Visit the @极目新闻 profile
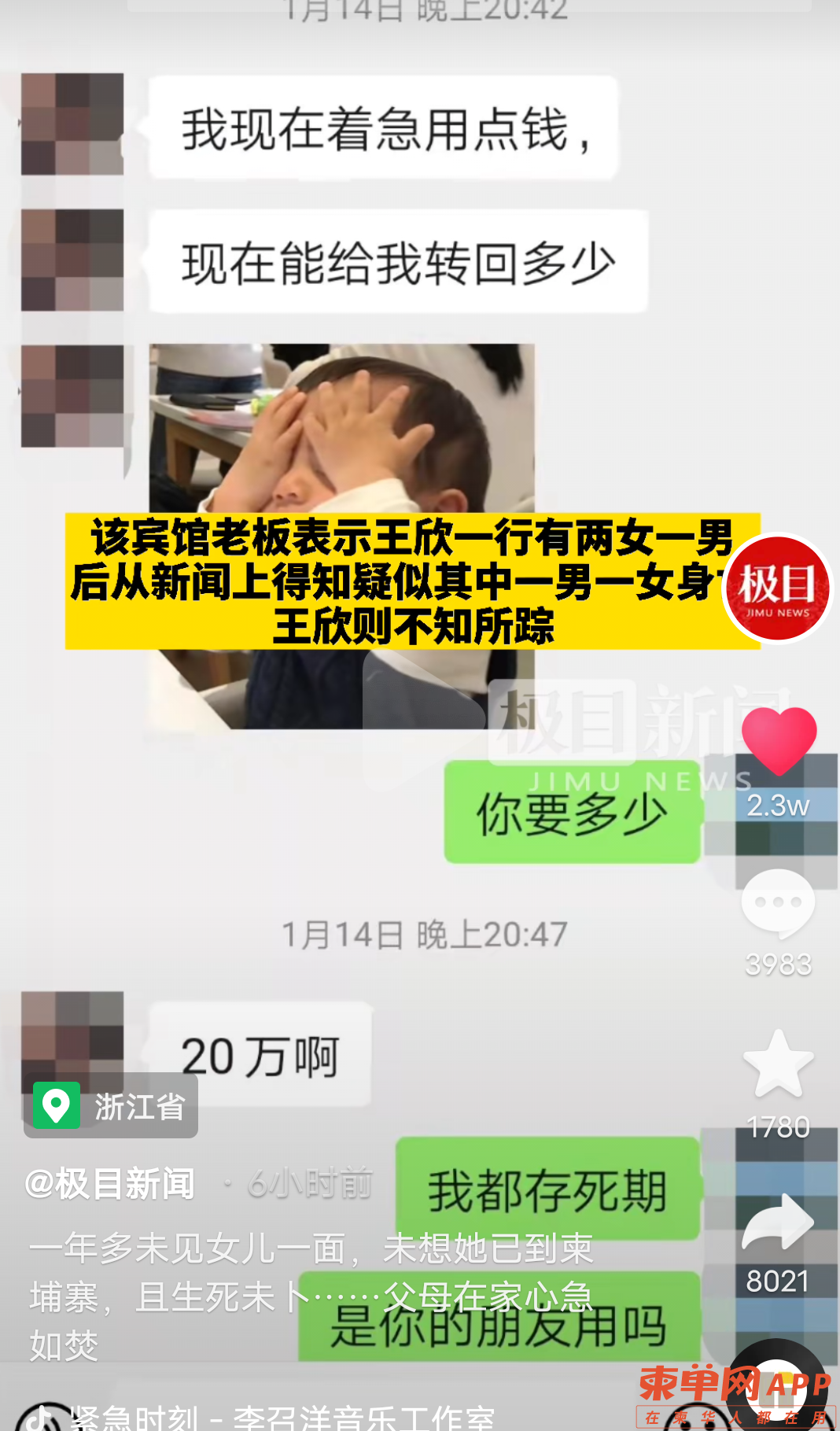Viewport: 840px width, 1431px height. 110,1183
